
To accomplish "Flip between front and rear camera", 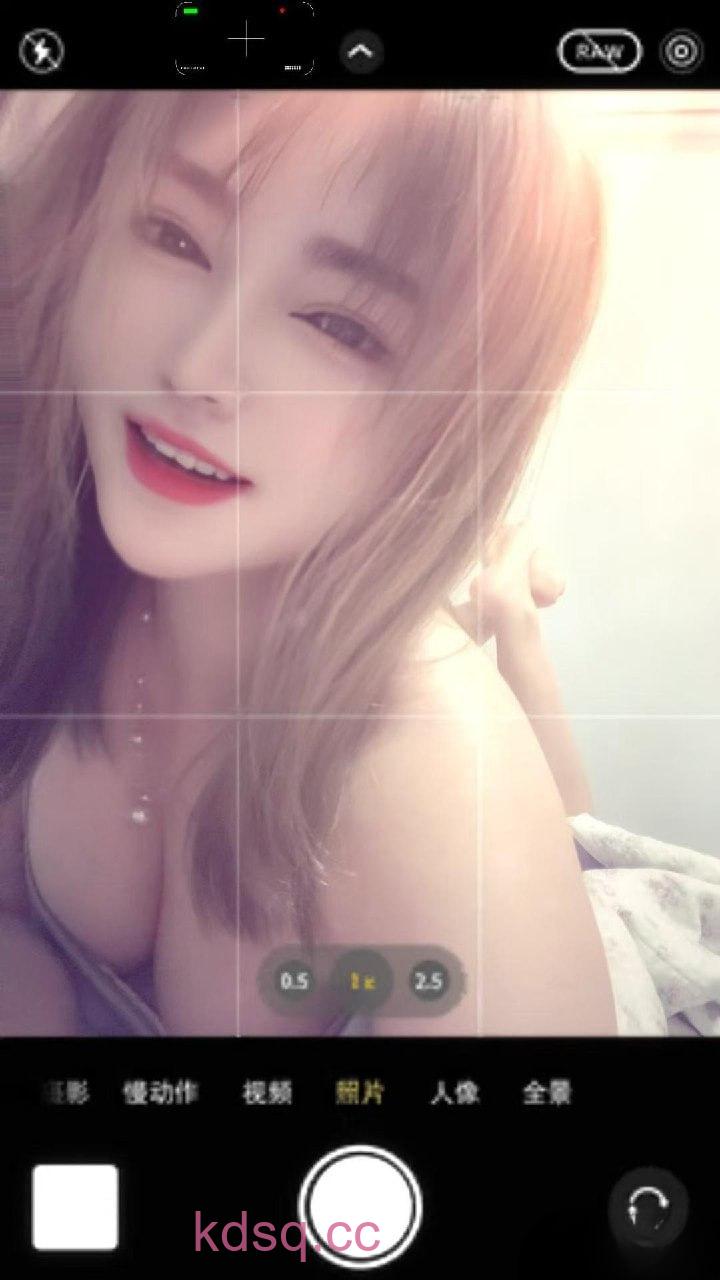I will pos(647,1208).
